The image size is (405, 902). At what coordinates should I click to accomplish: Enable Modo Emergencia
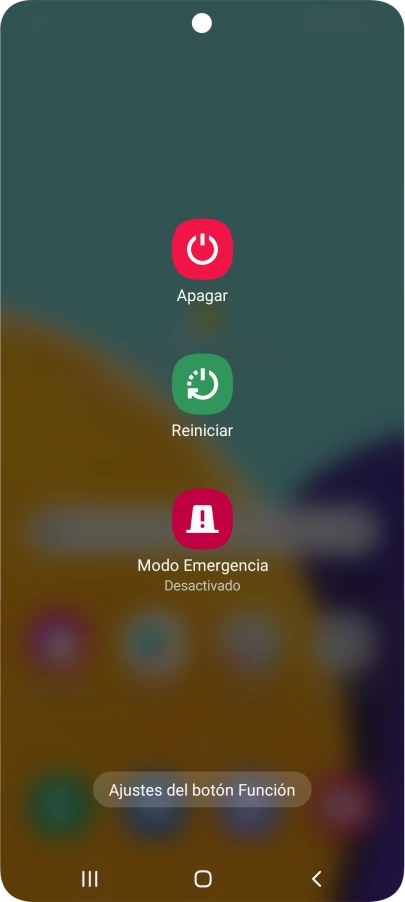pyautogui.click(x=202, y=518)
